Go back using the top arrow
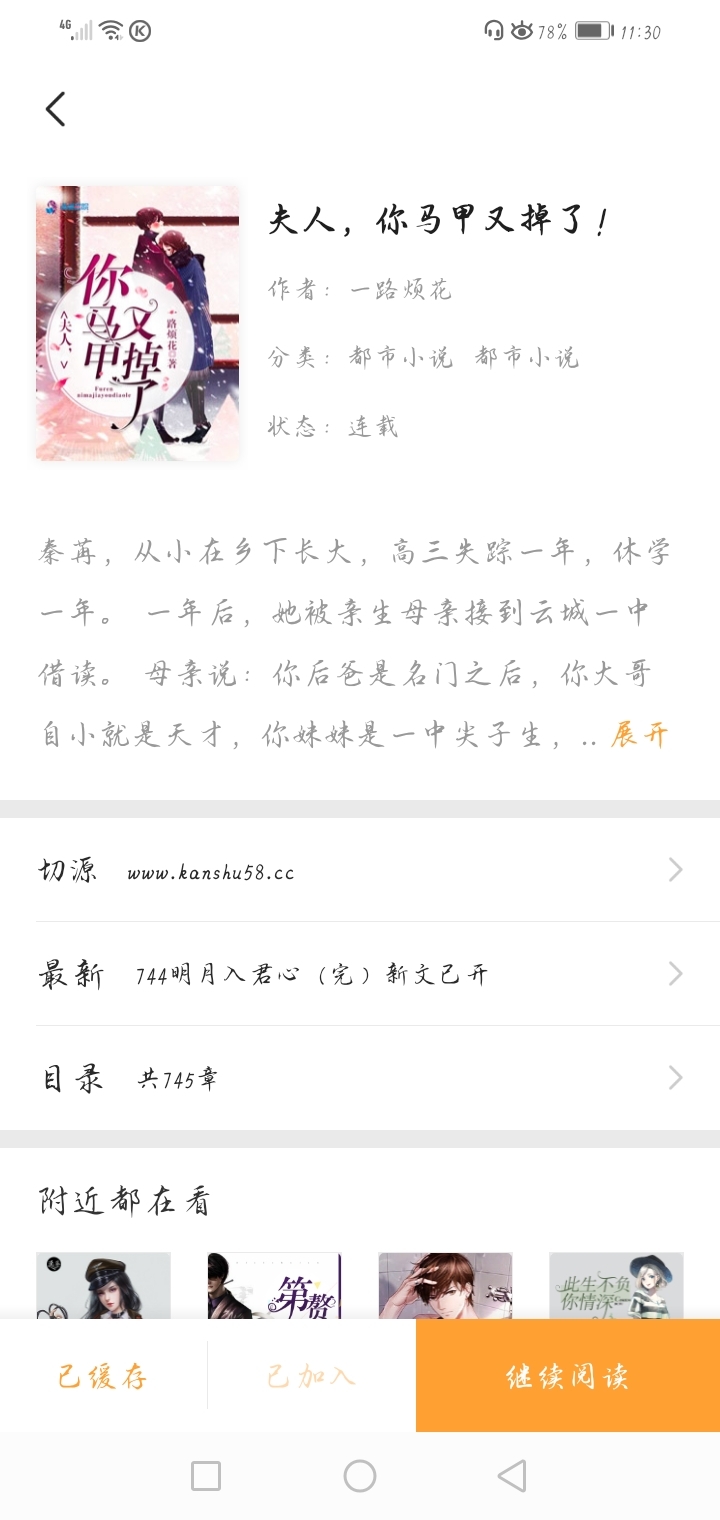 pyautogui.click(x=55, y=109)
